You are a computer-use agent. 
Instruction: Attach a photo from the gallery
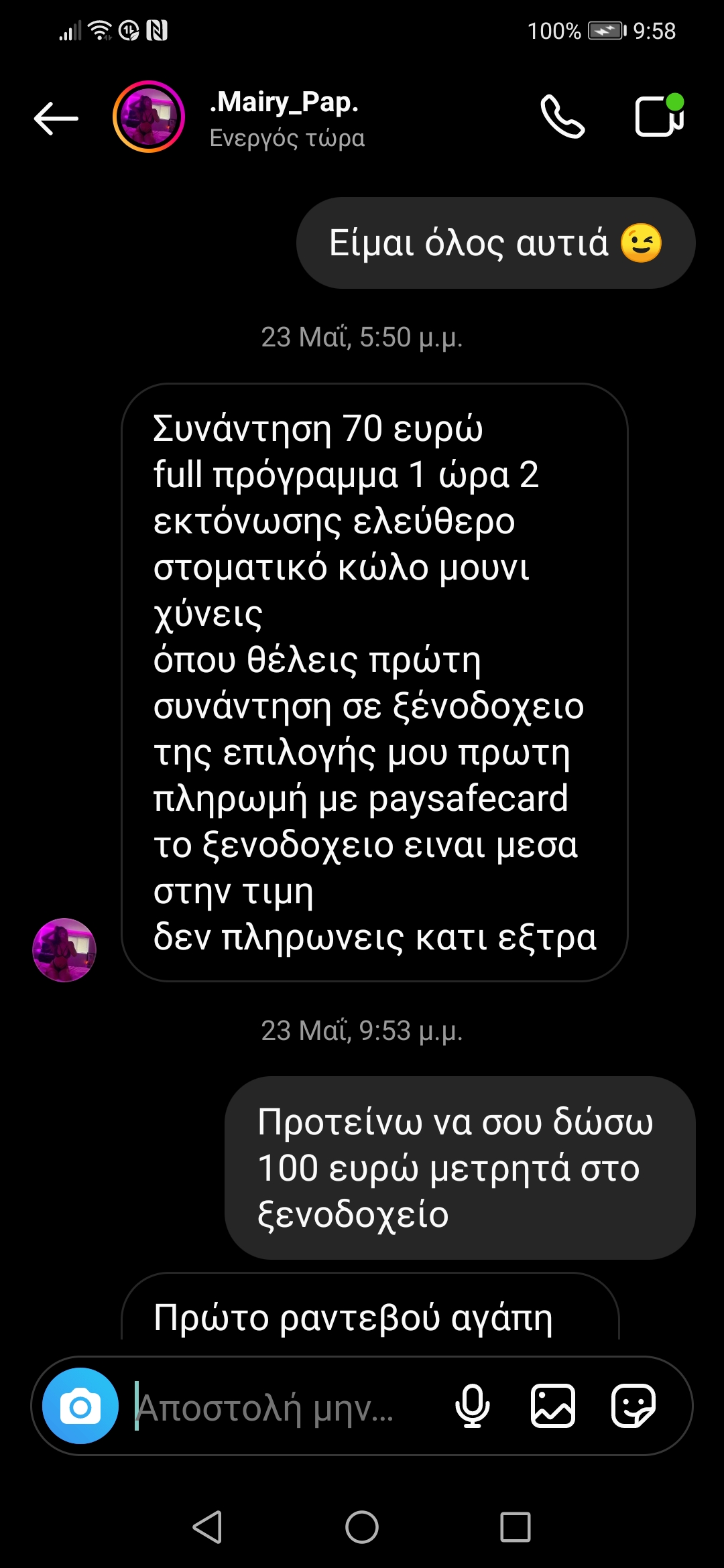(x=553, y=1406)
